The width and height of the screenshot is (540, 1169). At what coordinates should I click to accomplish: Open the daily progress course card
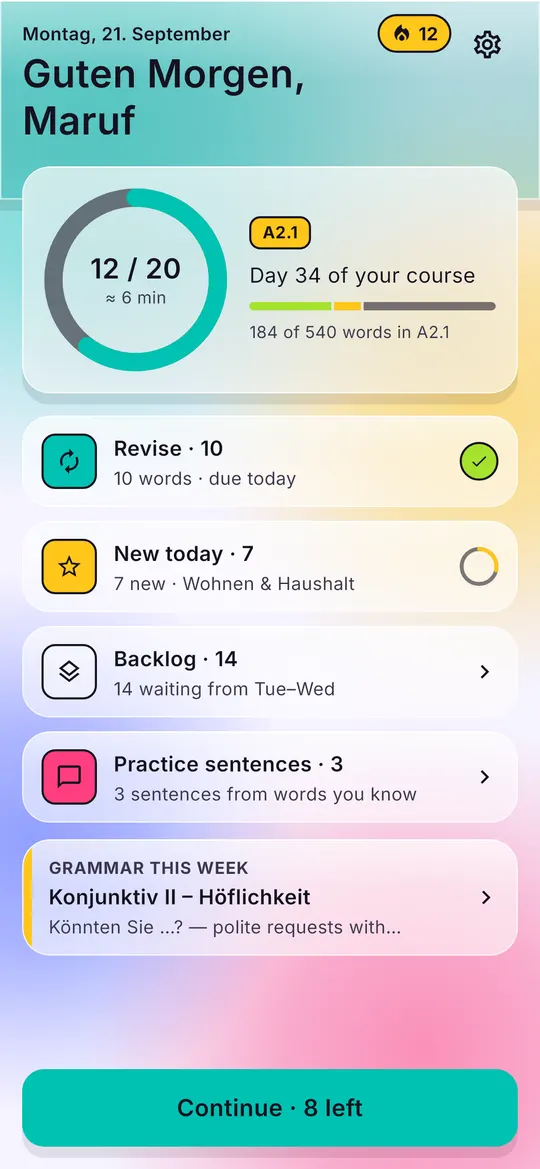270,280
